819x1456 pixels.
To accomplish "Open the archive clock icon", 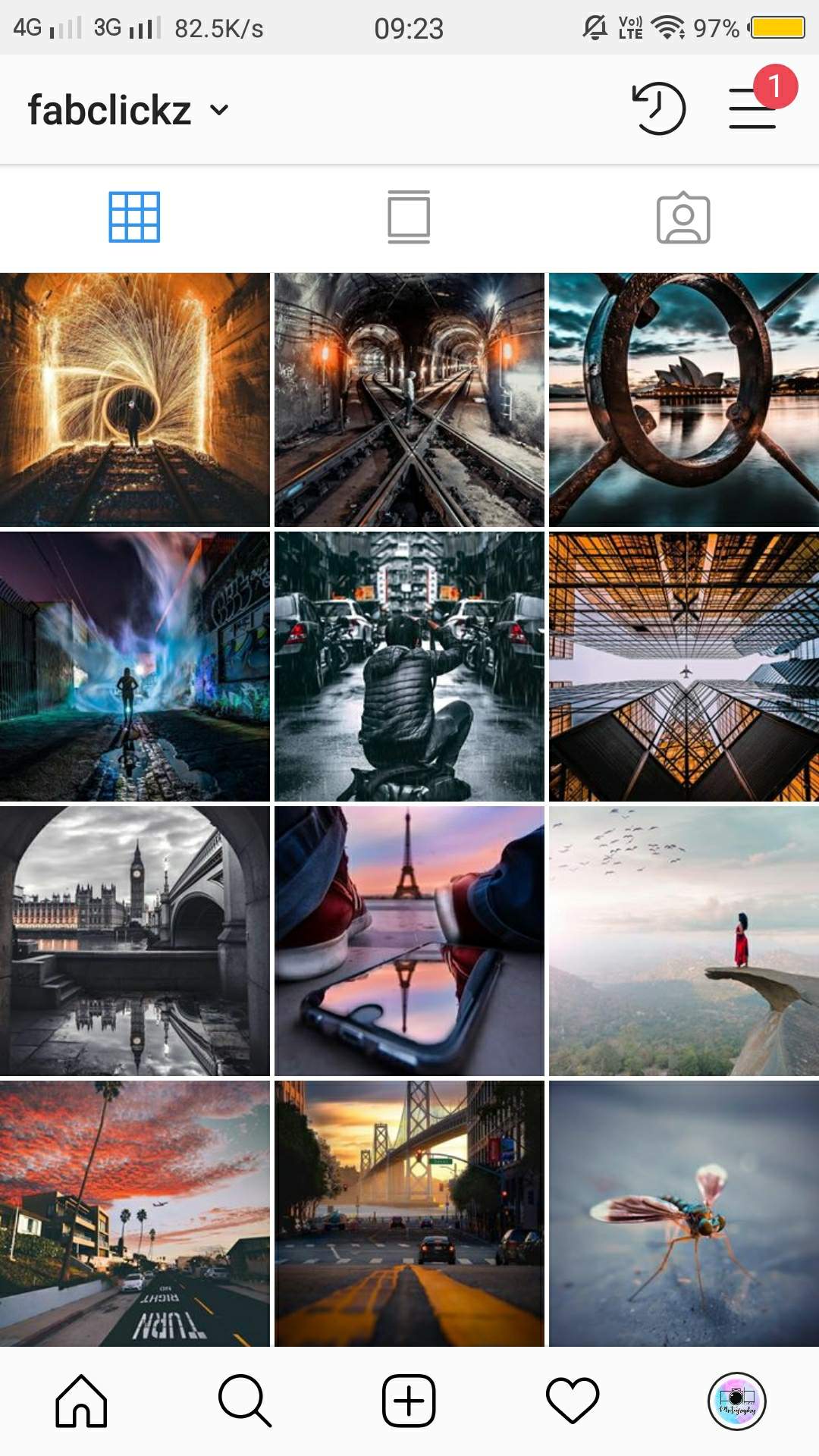I will [x=658, y=108].
